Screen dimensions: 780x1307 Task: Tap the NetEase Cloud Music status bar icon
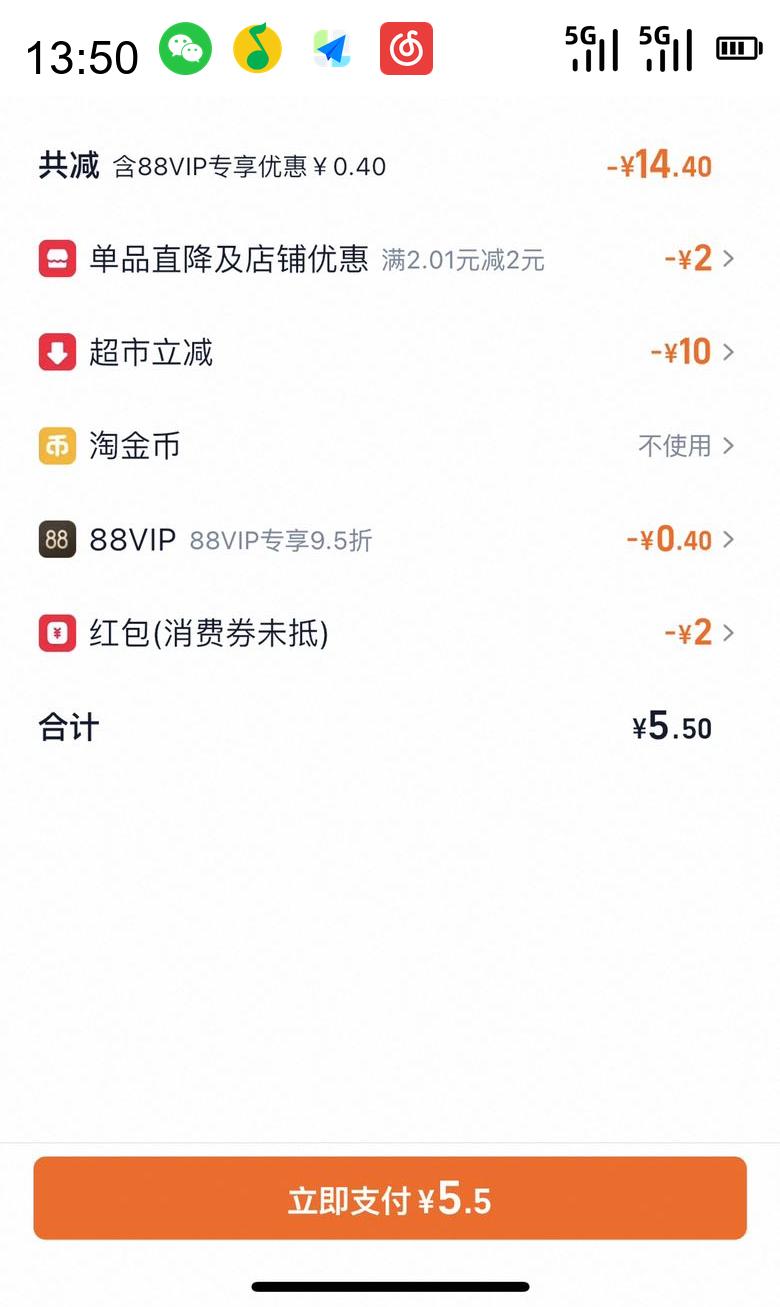[406, 48]
